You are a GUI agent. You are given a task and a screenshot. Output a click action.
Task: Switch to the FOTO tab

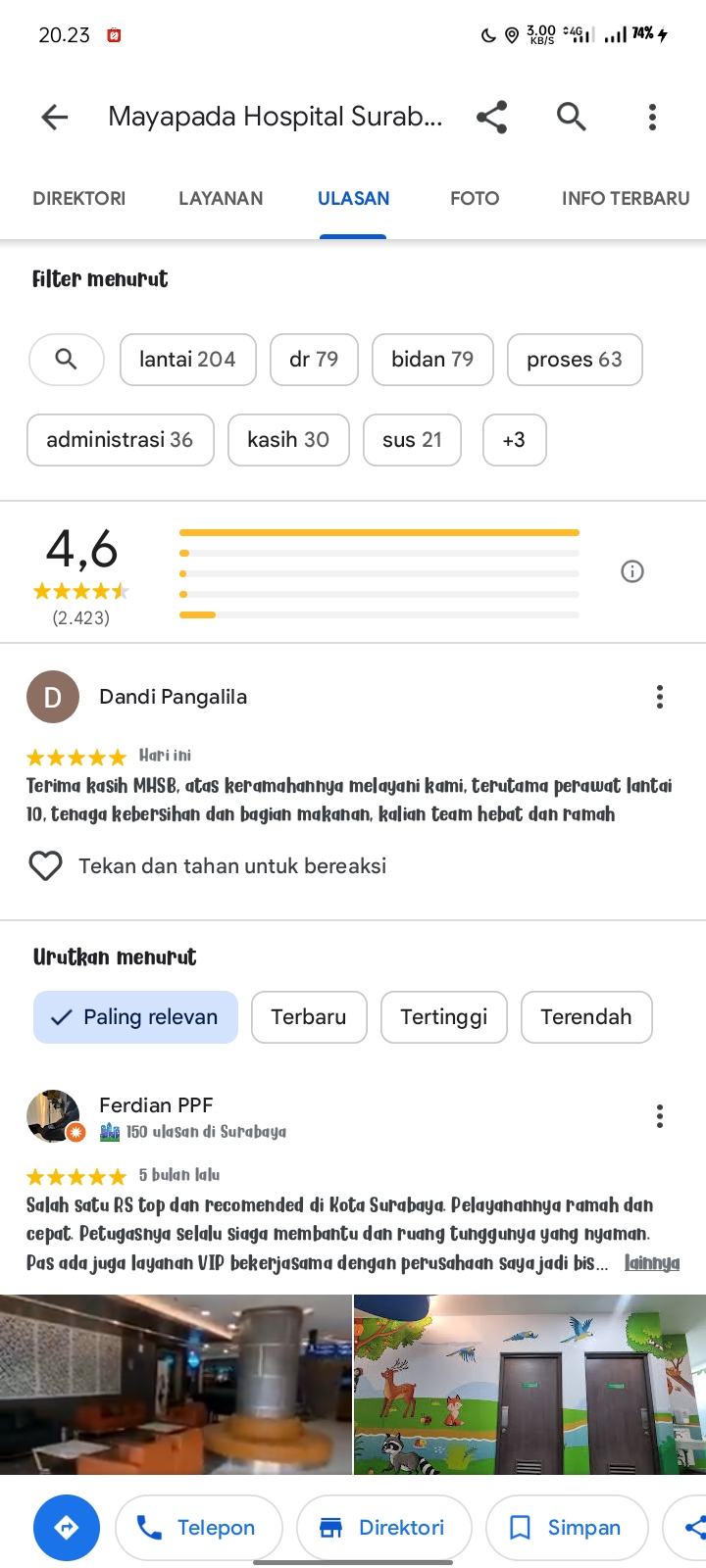tap(475, 198)
